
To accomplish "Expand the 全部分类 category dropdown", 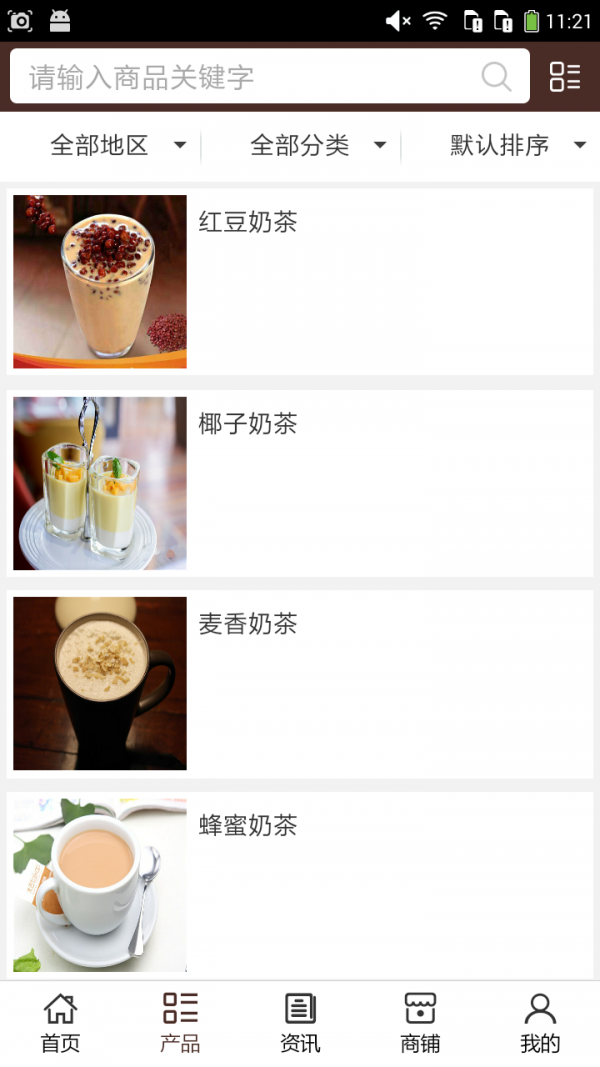I will [x=318, y=146].
